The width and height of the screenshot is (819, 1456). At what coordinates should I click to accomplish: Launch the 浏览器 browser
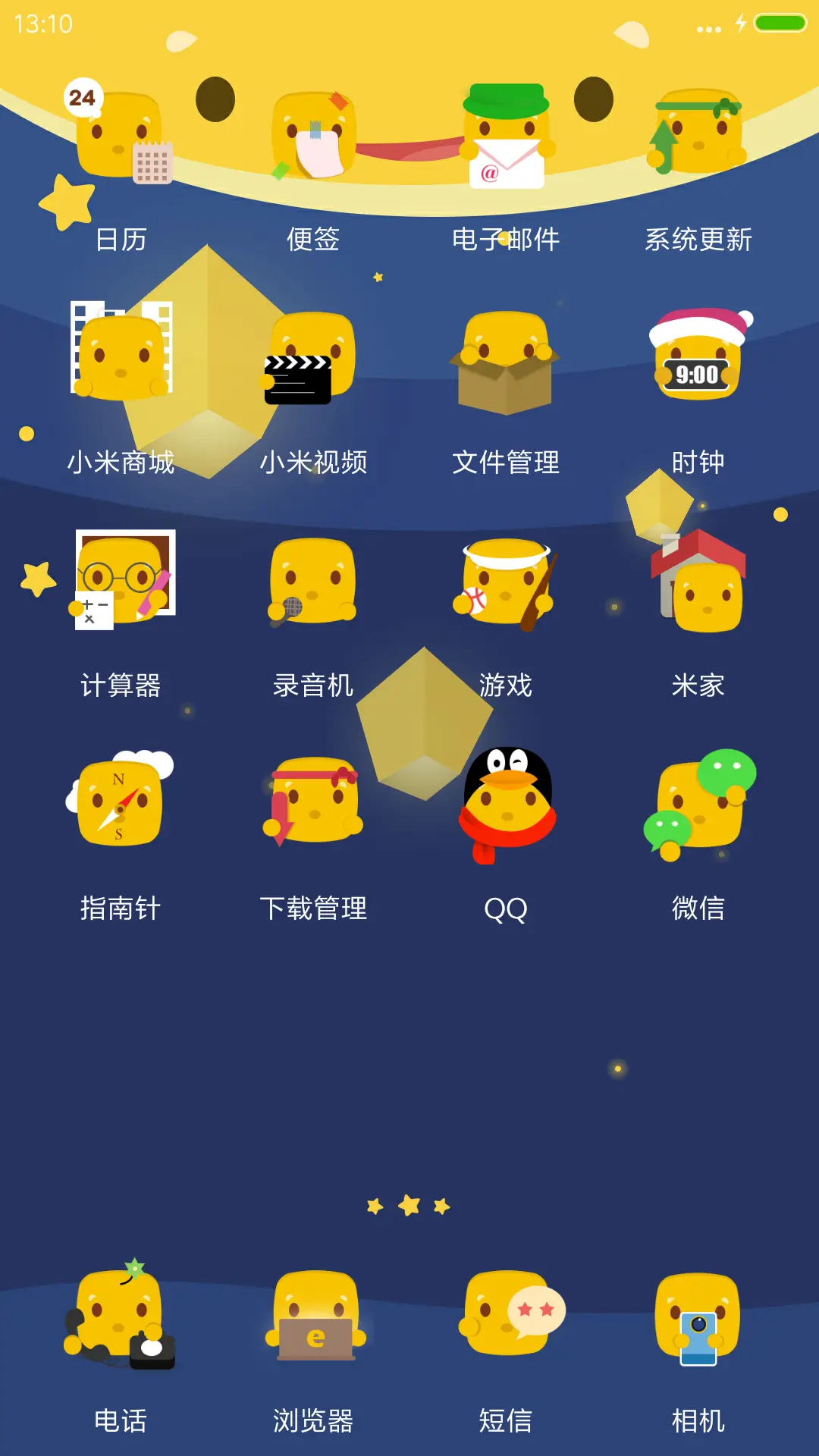tap(313, 1319)
